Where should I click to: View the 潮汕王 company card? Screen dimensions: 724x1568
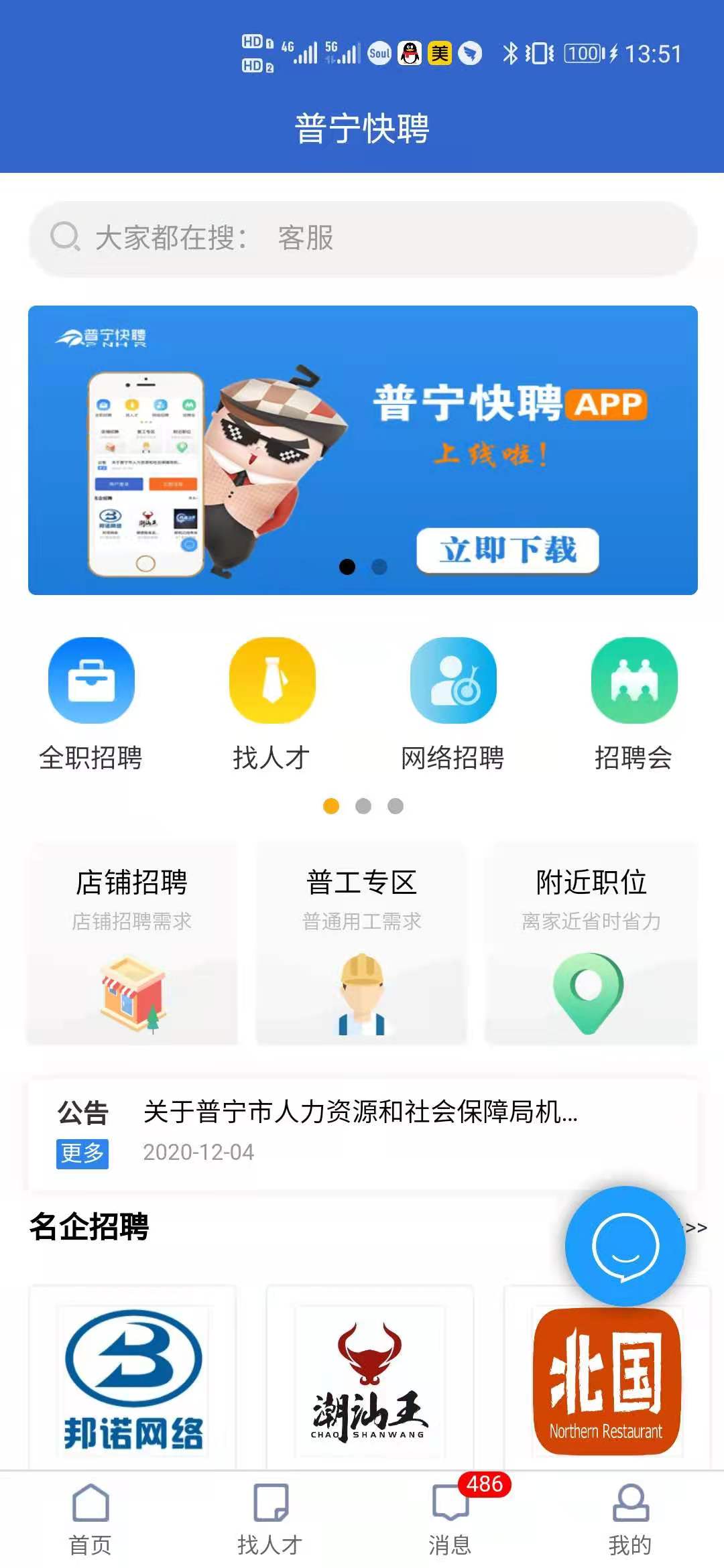point(370,1379)
